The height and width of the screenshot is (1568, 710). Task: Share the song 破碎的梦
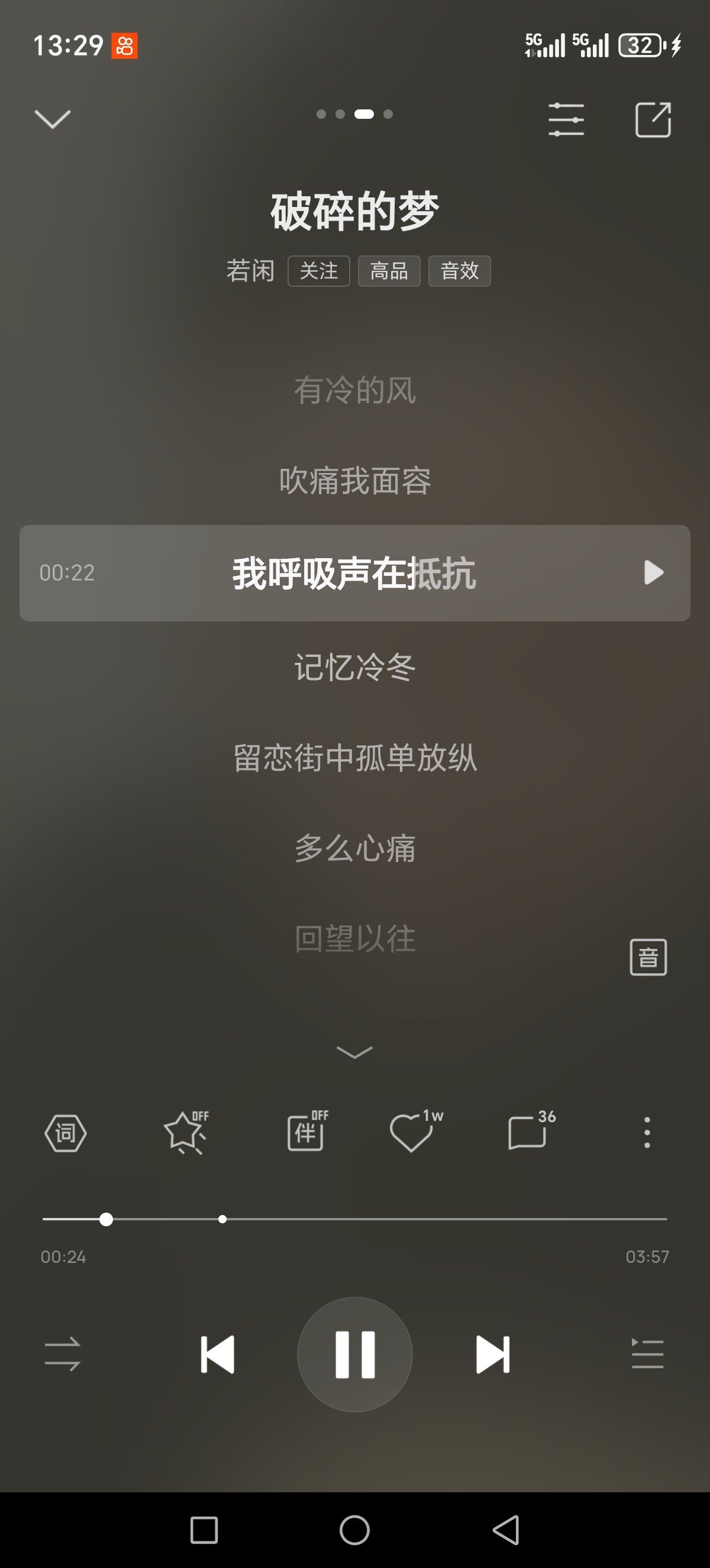[653, 119]
